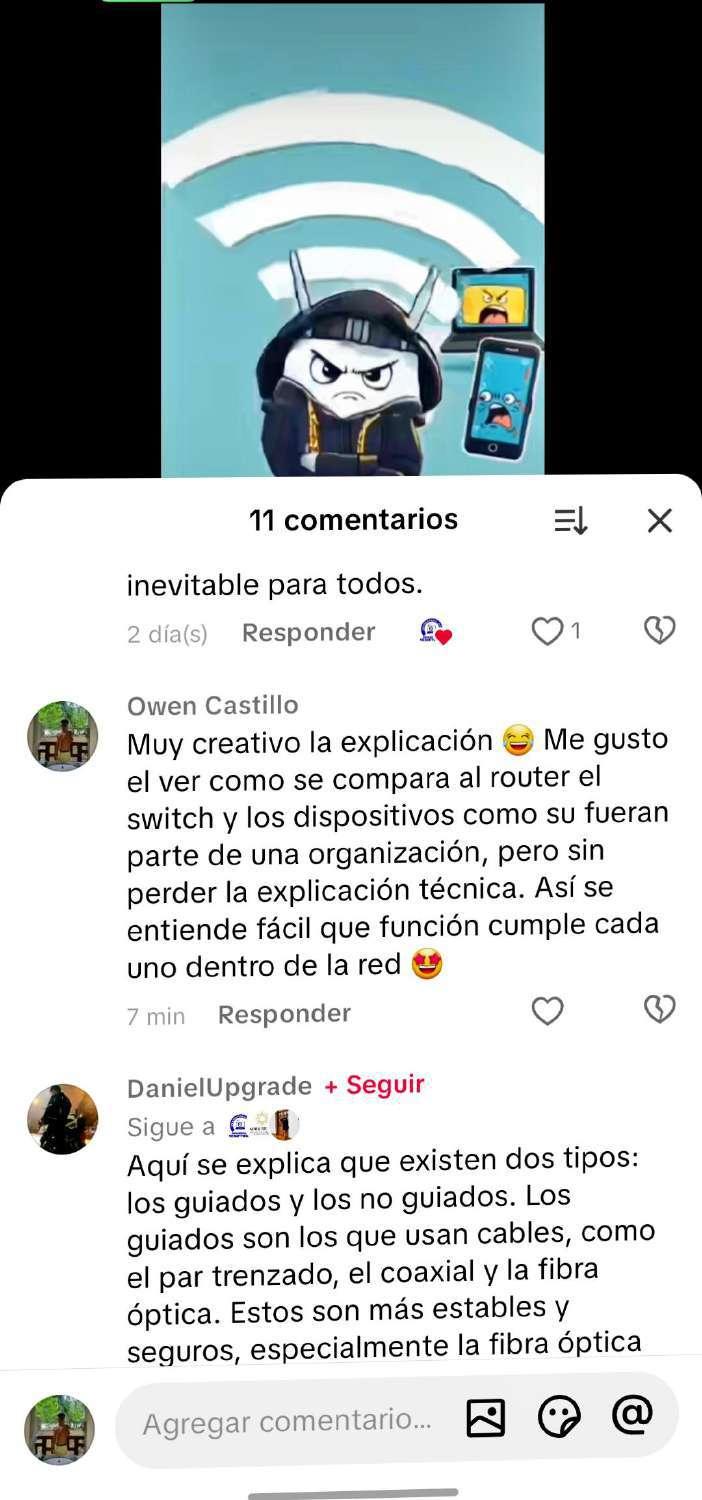The width and height of the screenshot is (702, 1500).
Task: Open Owen Castillo's profile picture
Action: 62,736
